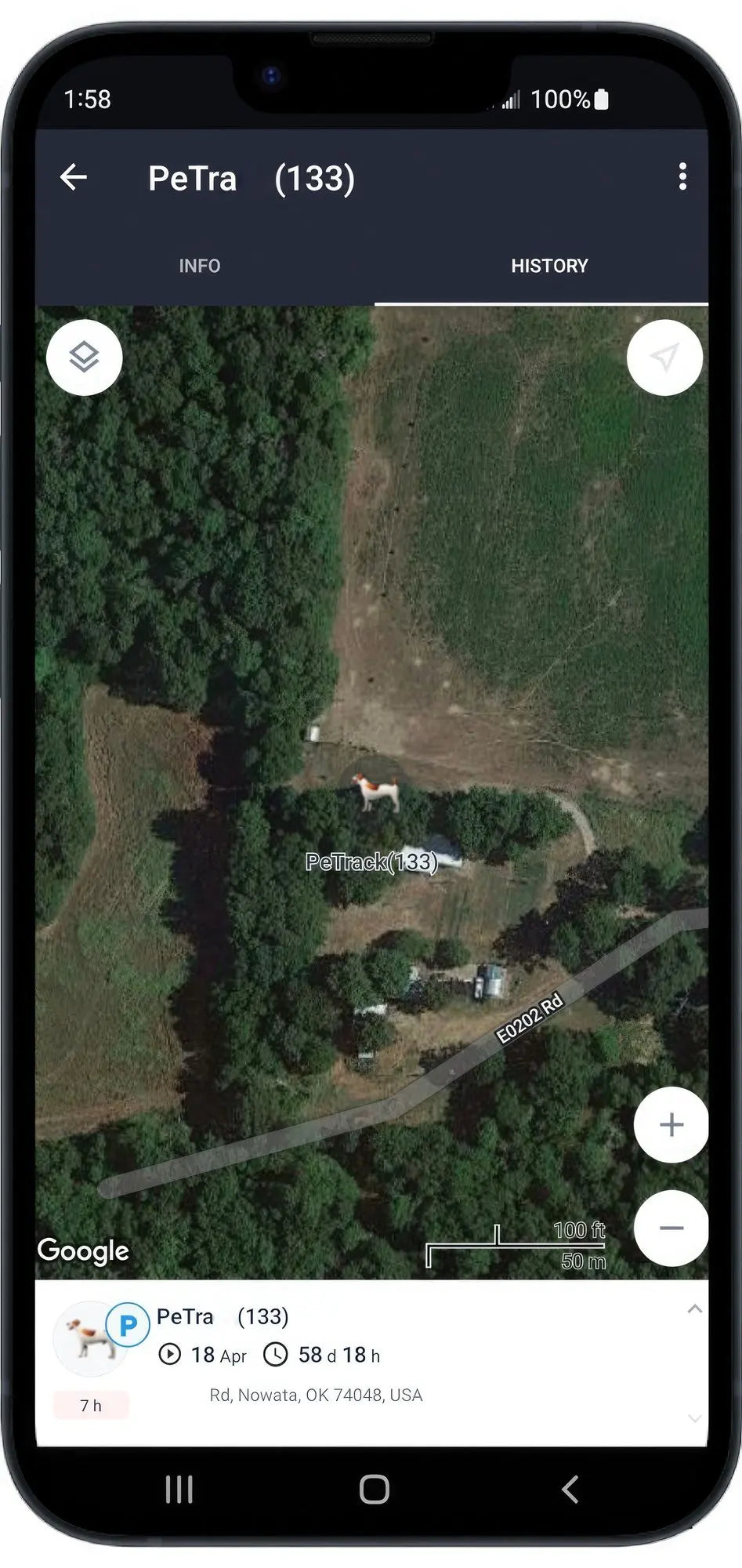Select the HISTORY tab
The height and width of the screenshot is (1568, 742).
550,266
